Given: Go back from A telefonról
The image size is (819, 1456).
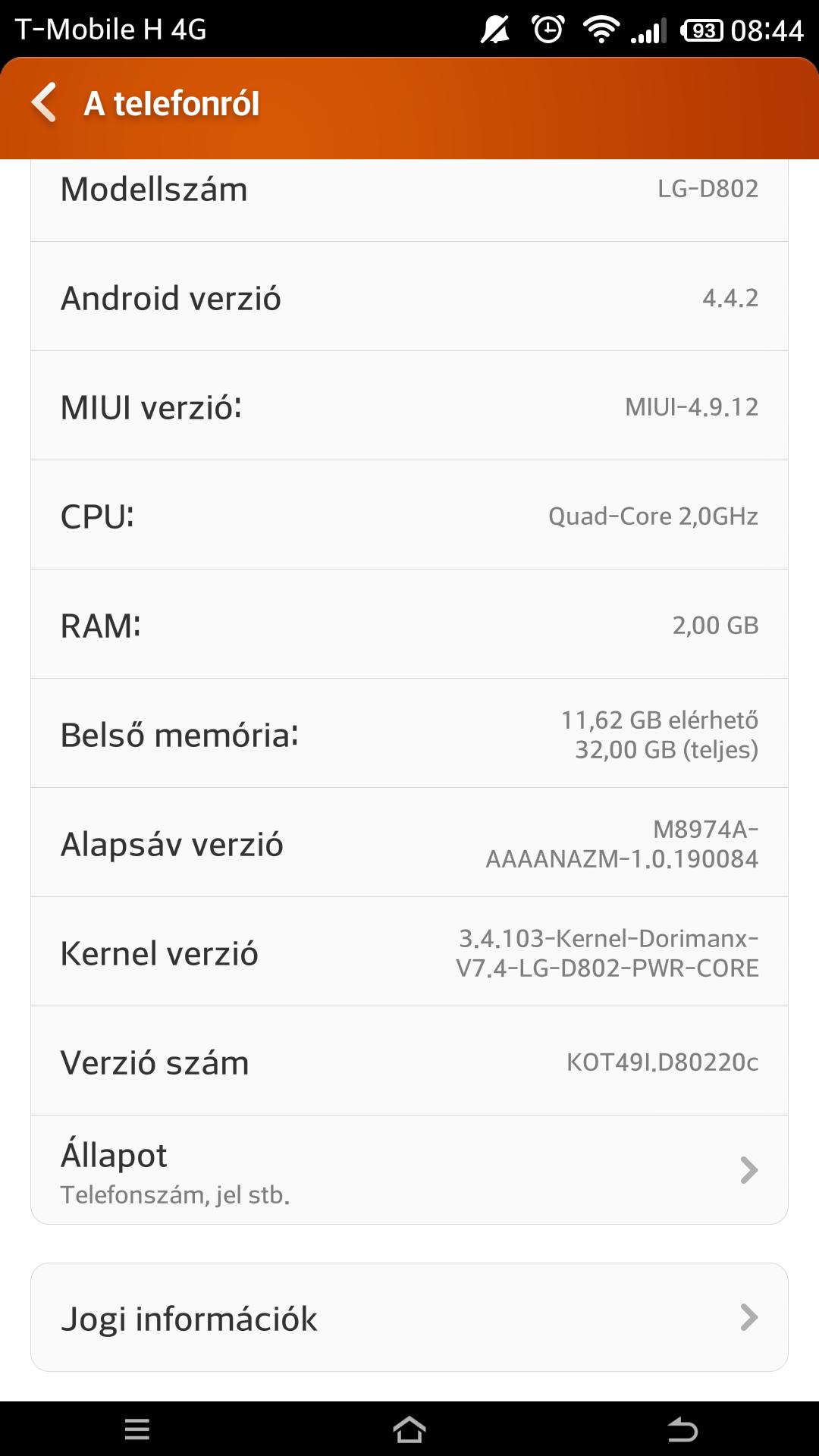Looking at the screenshot, I should 44,102.
